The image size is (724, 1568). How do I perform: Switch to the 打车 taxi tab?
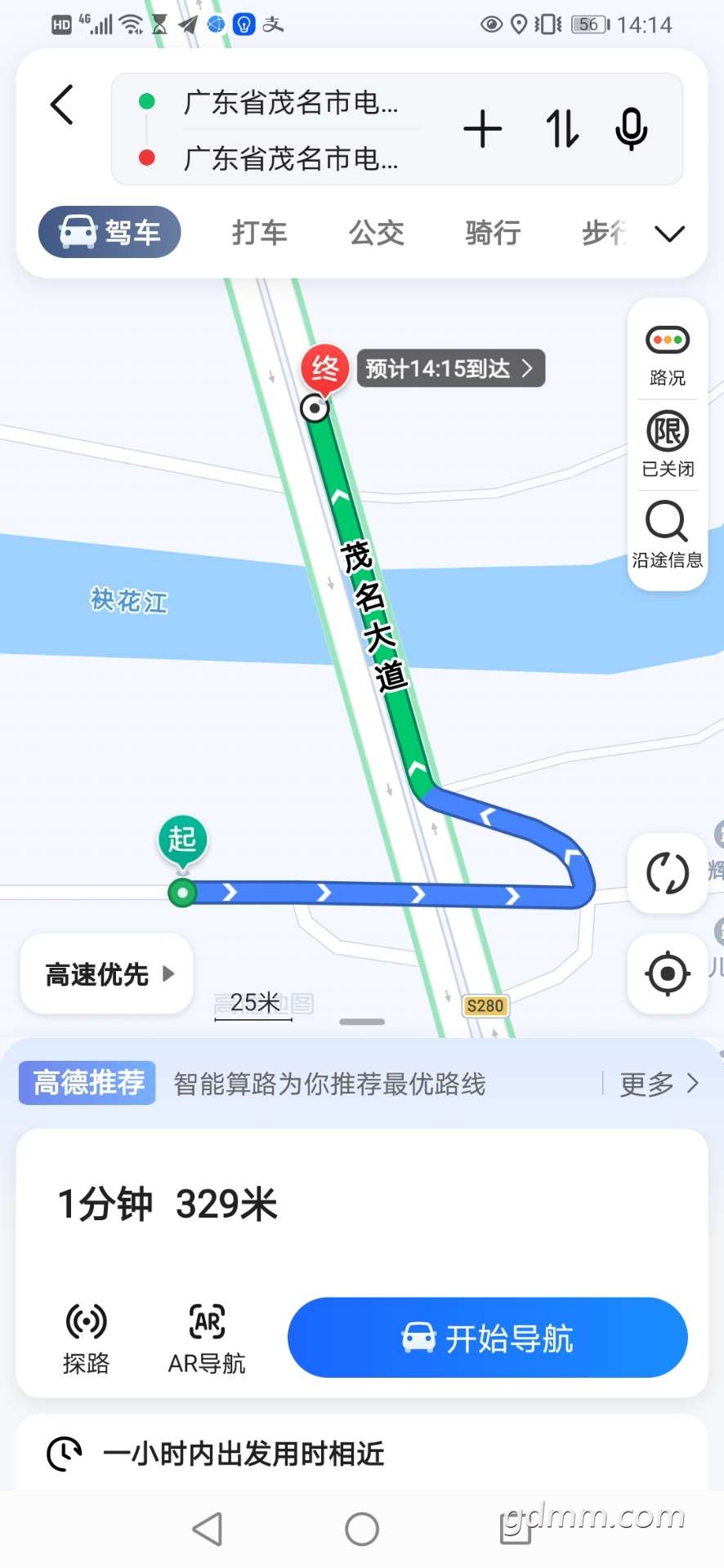(260, 233)
